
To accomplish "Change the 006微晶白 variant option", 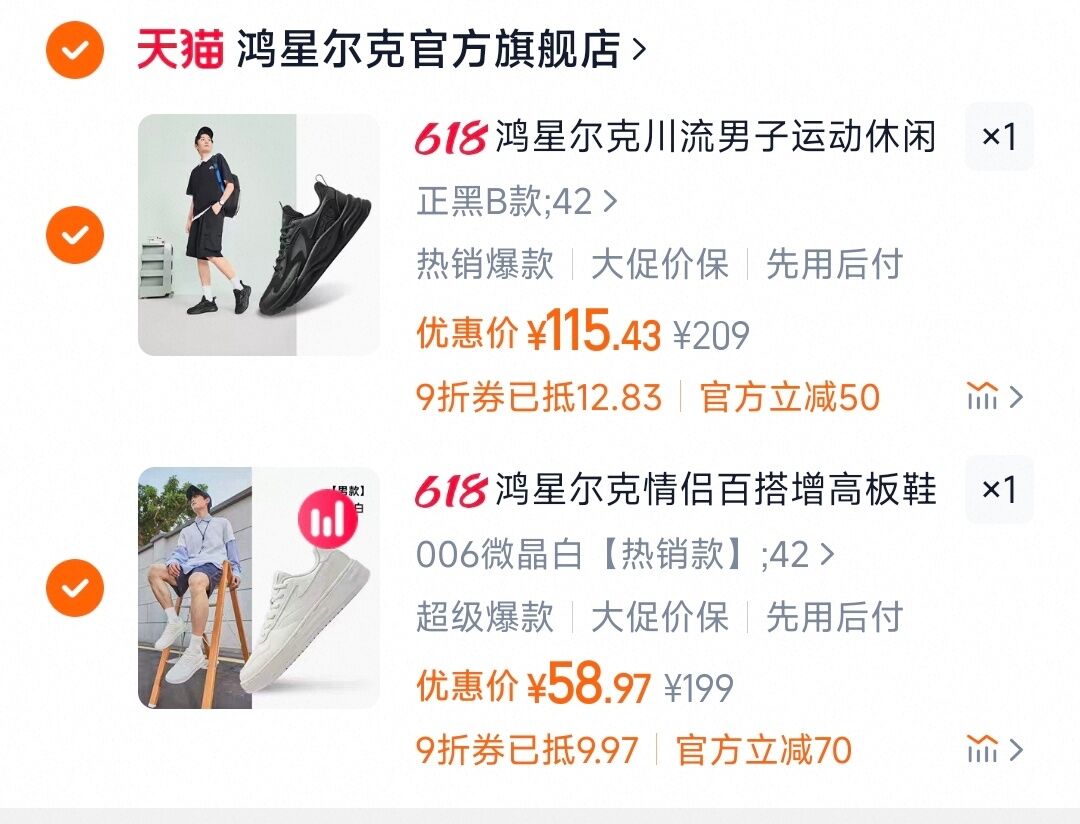I will (624, 555).
